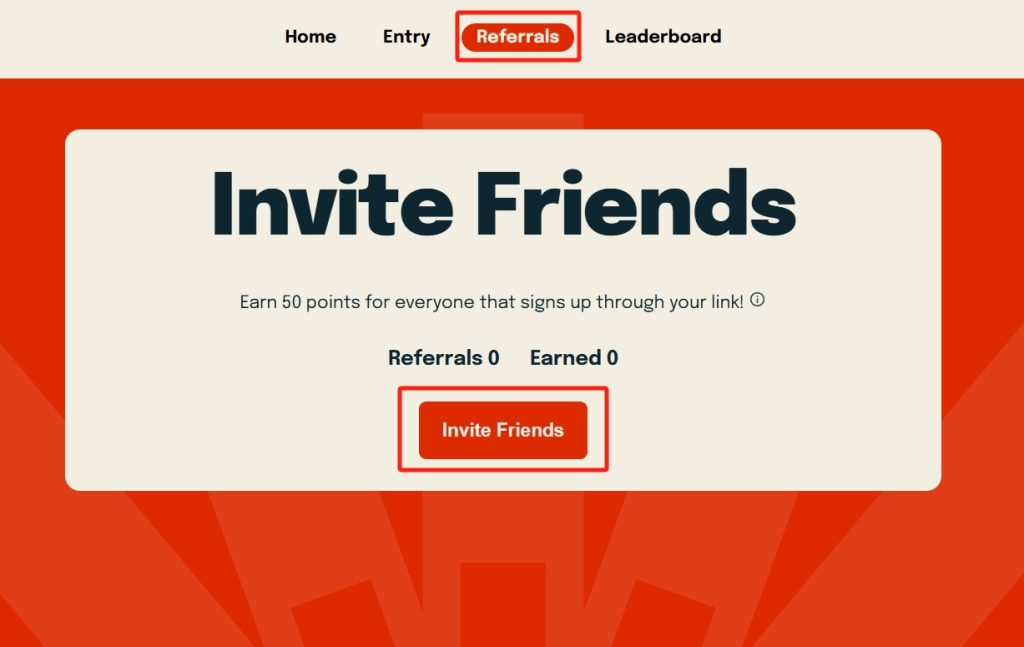Tap the red Invite Friends button
1024x647 pixels.
pyautogui.click(x=503, y=430)
